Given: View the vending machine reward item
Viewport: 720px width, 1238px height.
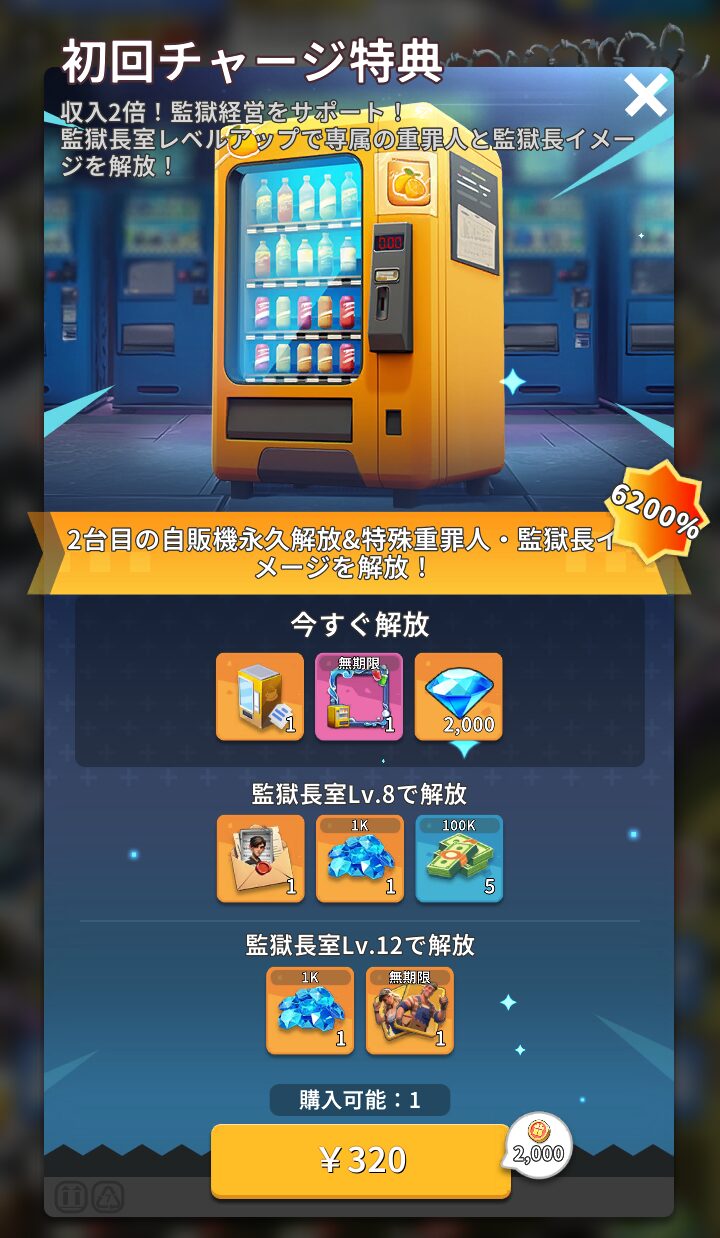Looking at the screenshot, I should tap(260, 697).
